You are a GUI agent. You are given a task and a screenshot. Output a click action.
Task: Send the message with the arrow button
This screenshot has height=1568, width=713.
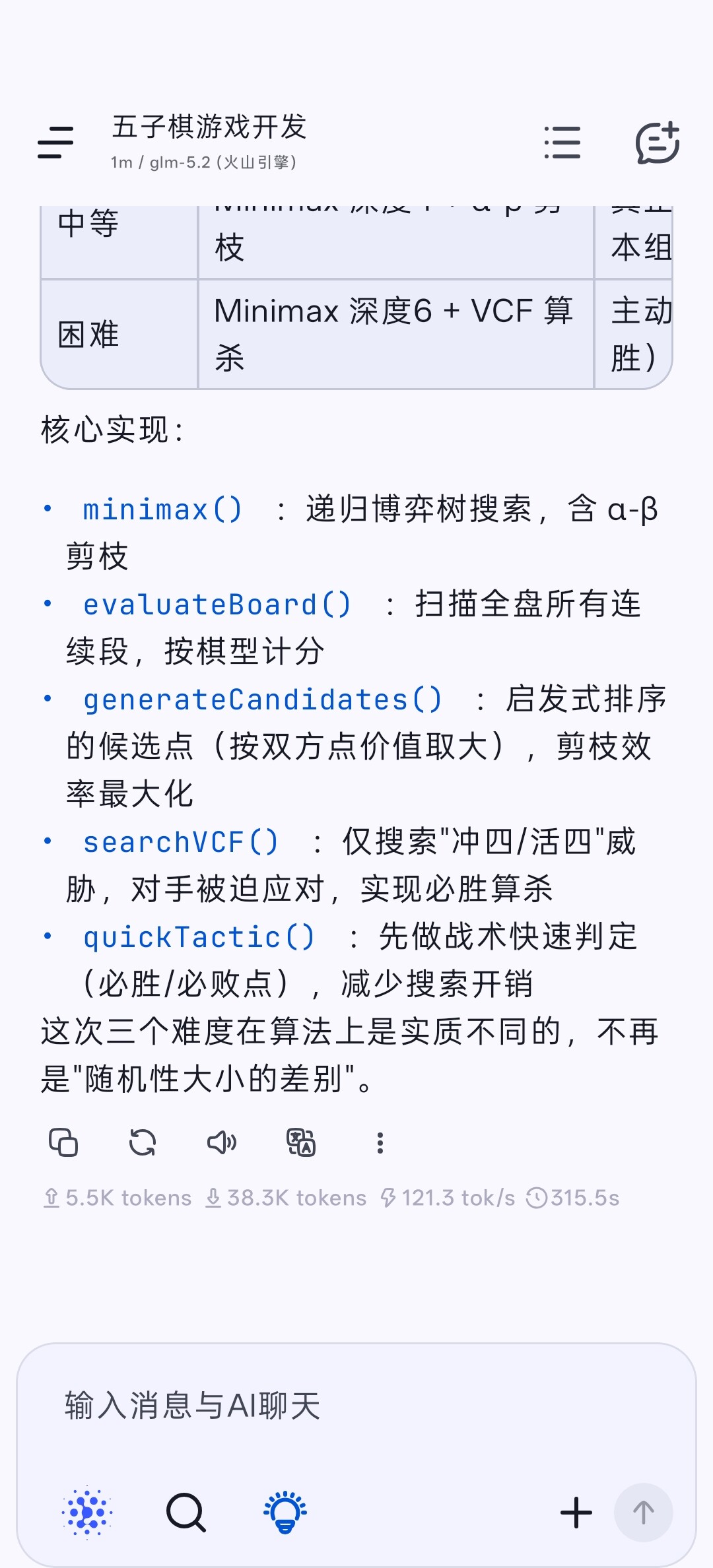(x=644, y=1513)
